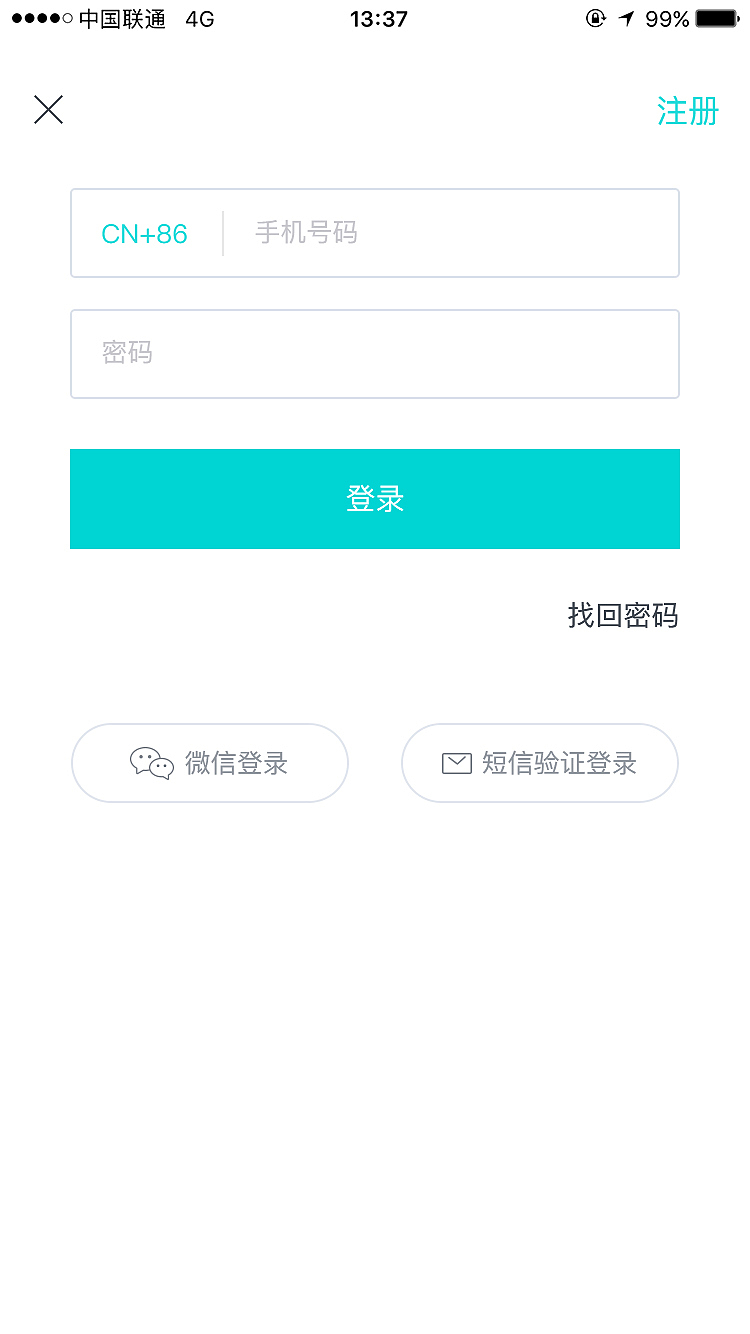Open the CN+86 country code selector
750x1334 pixels.
[145, 233]
